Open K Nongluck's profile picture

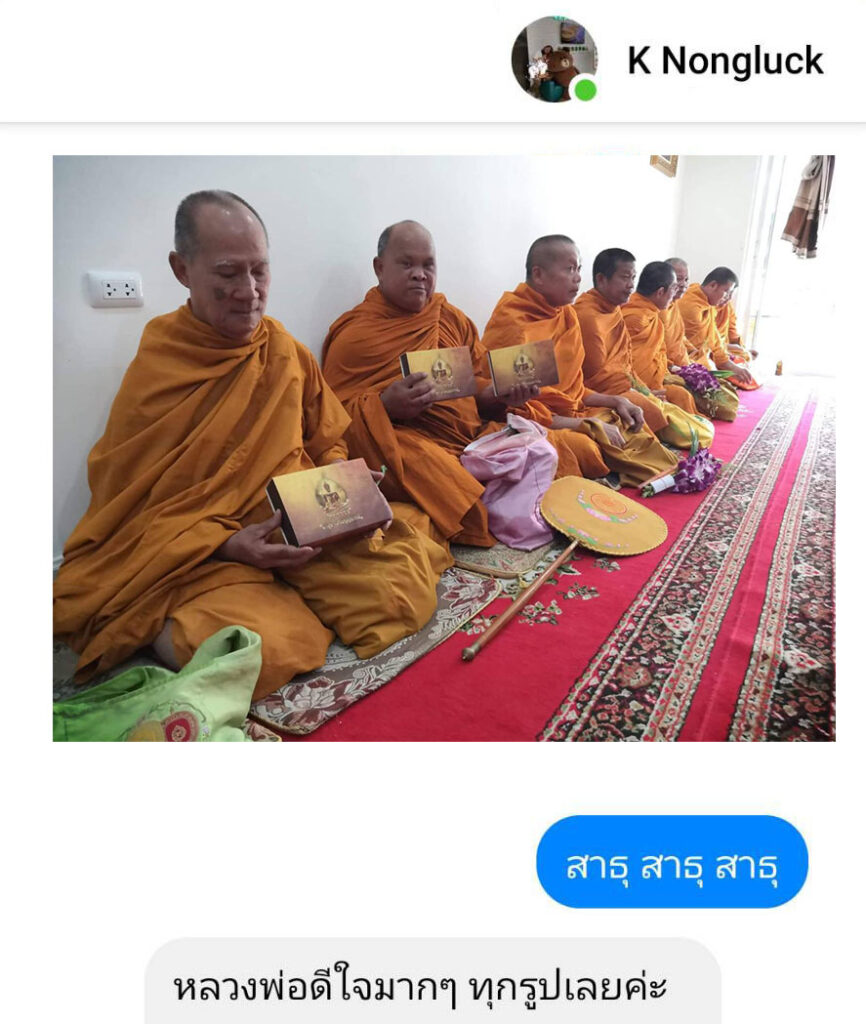point(554,59)
